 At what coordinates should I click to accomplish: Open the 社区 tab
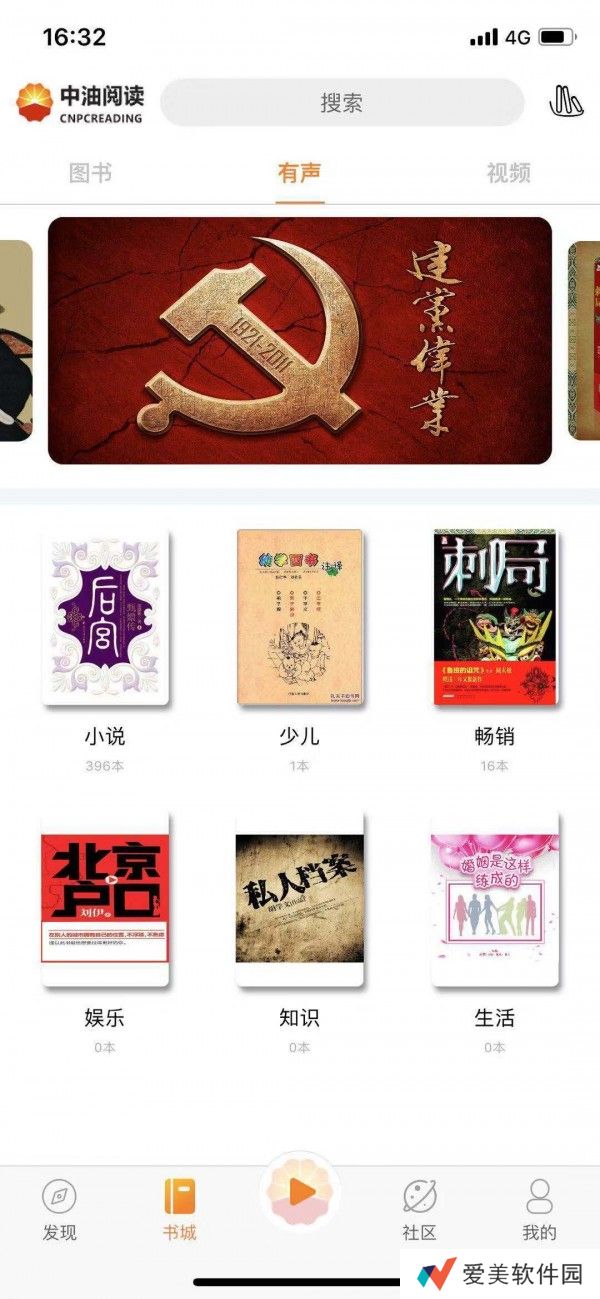[420, 1208]
